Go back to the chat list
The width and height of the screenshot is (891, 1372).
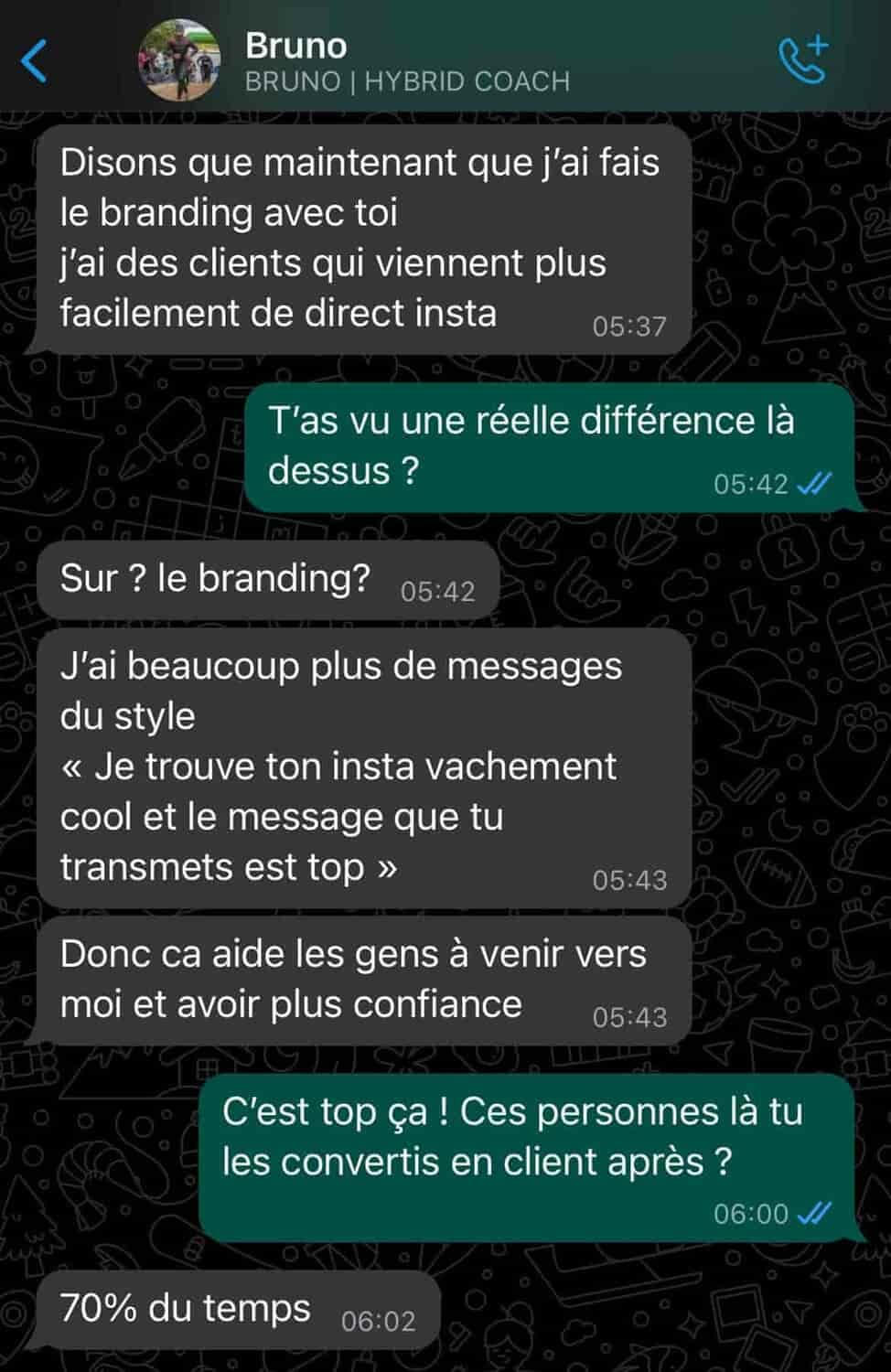click(x=34, y=61)
